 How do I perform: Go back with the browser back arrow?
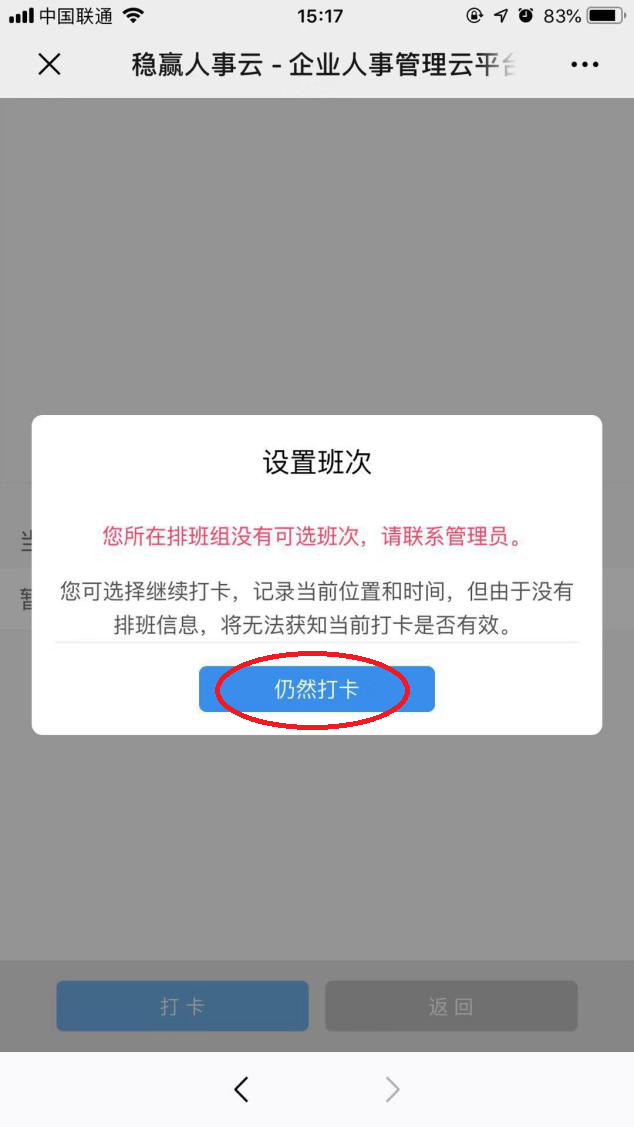point(241,1089)
